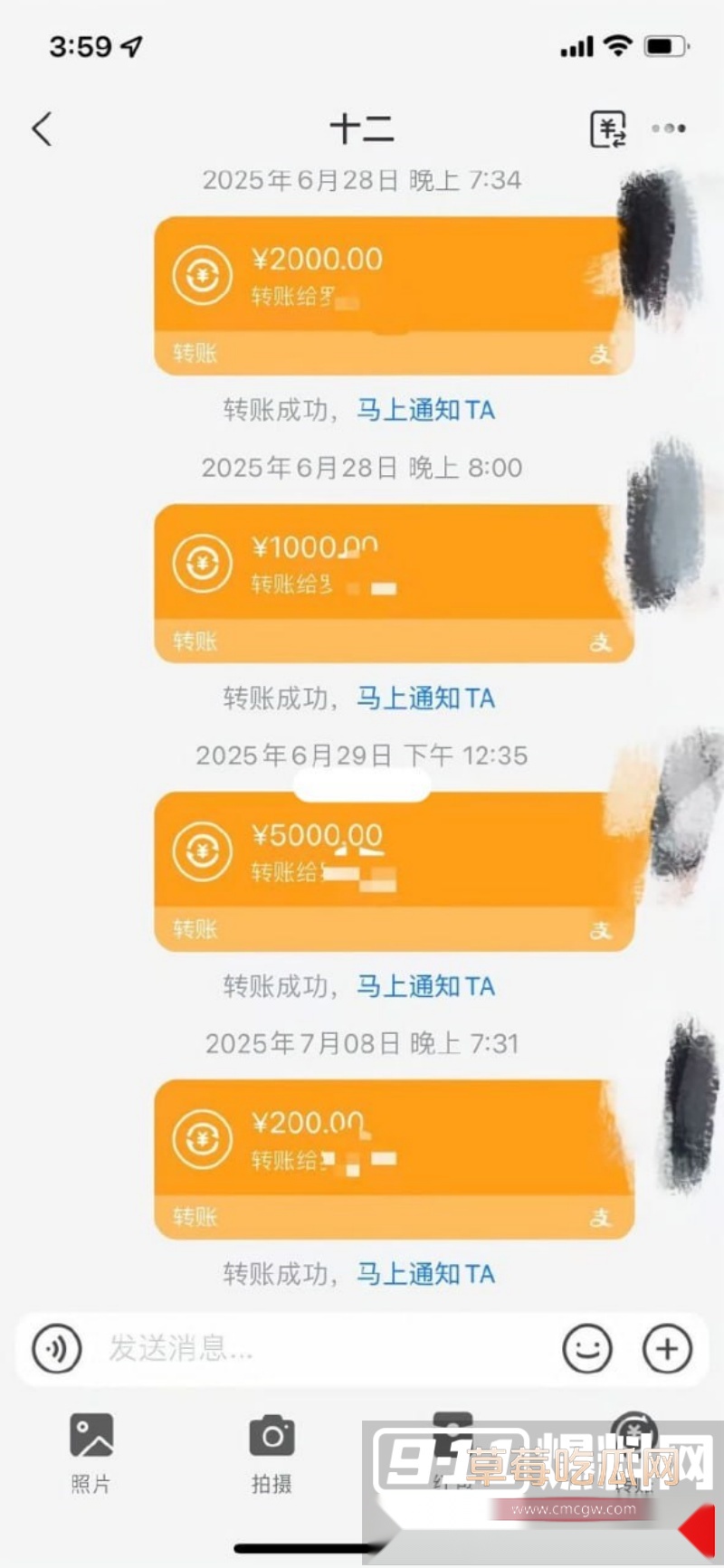Tap the plus icon to open attachments

[x=667, y=1348]
